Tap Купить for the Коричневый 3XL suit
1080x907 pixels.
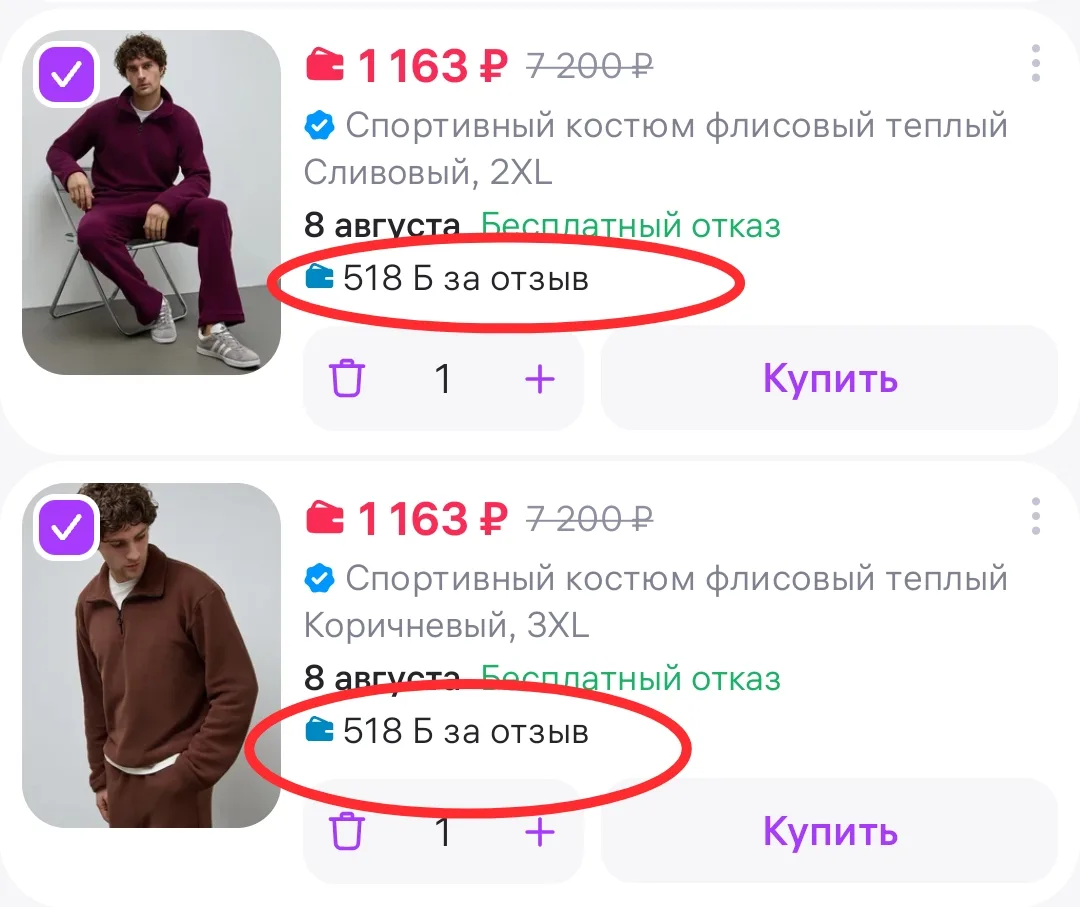coord(830,831)
